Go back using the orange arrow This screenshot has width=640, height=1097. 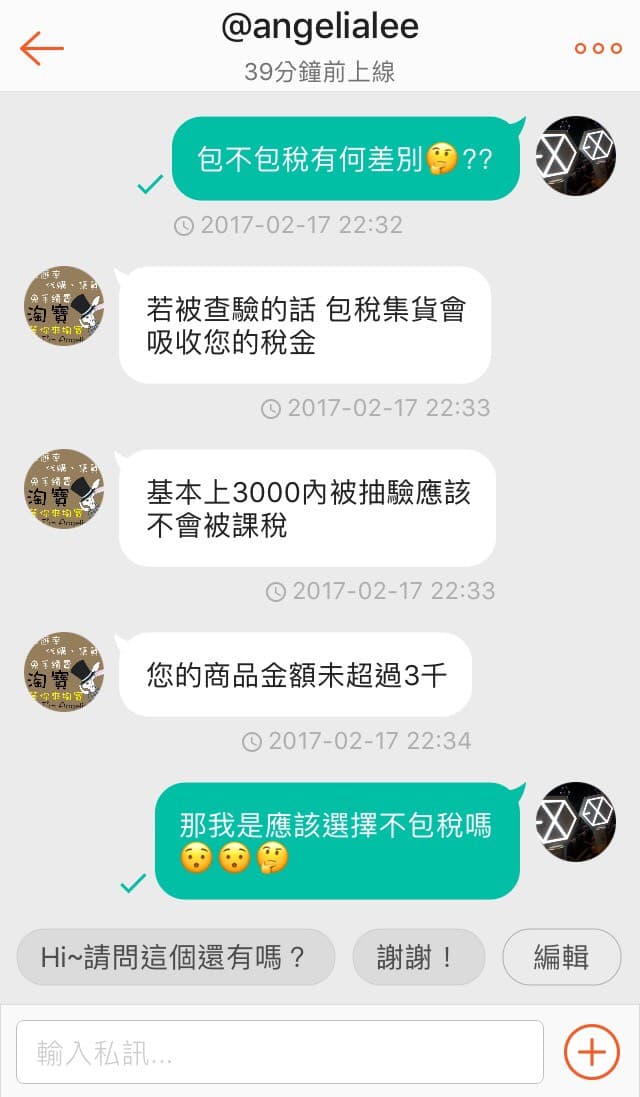42,48
